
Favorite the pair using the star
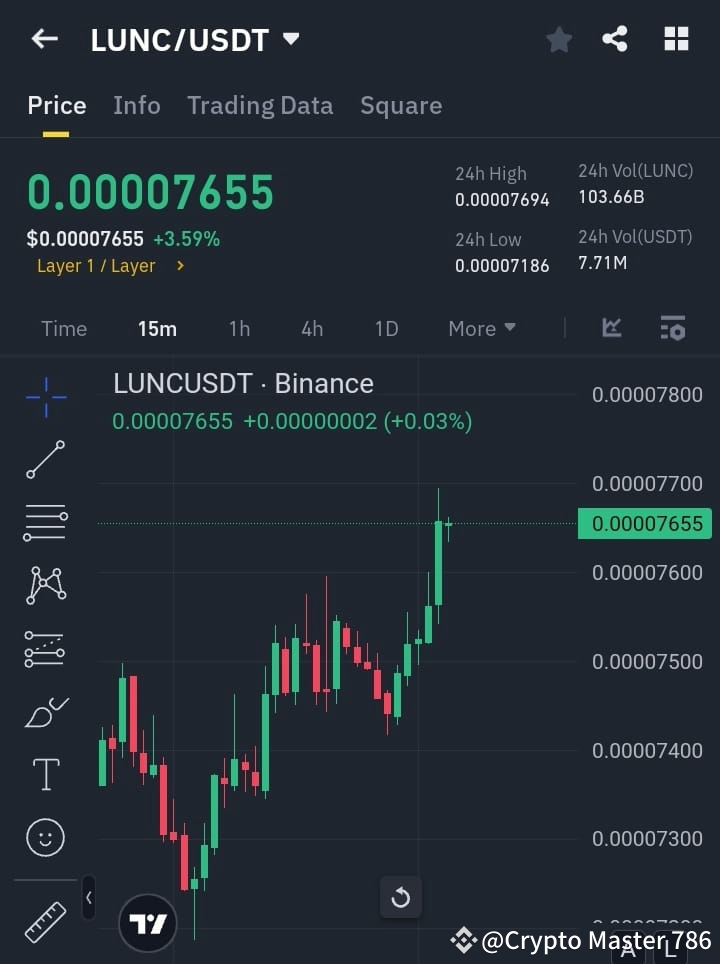tap(558, 39)
